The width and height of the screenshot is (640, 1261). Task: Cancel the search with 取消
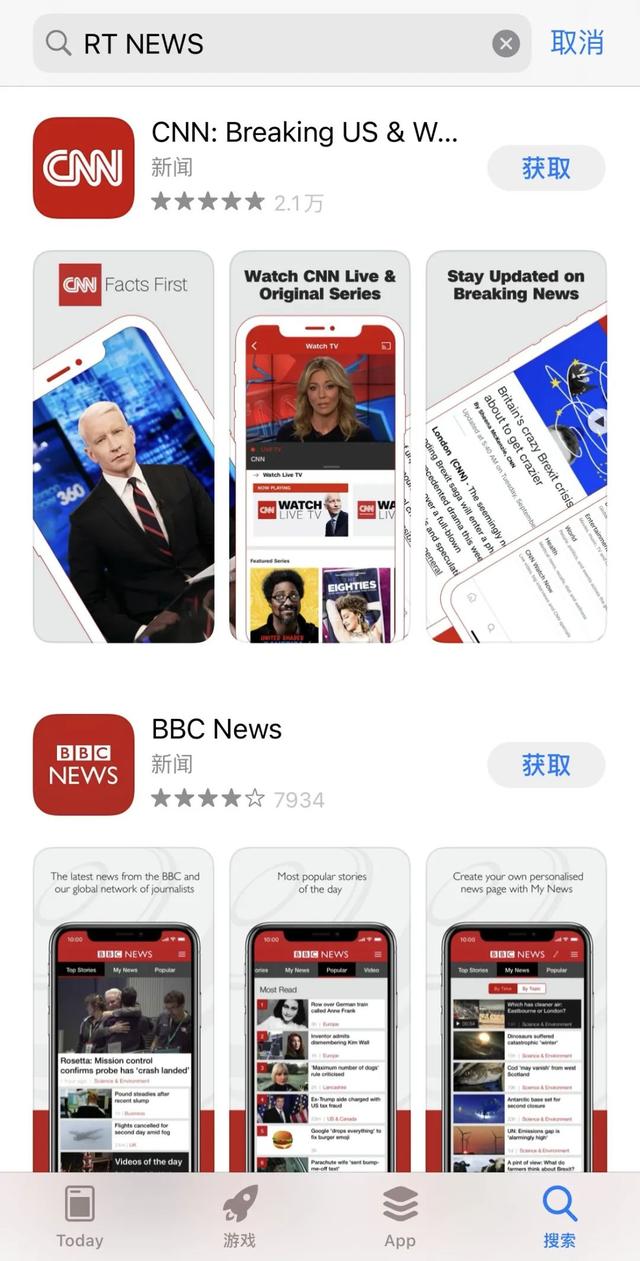coord(578,43)
